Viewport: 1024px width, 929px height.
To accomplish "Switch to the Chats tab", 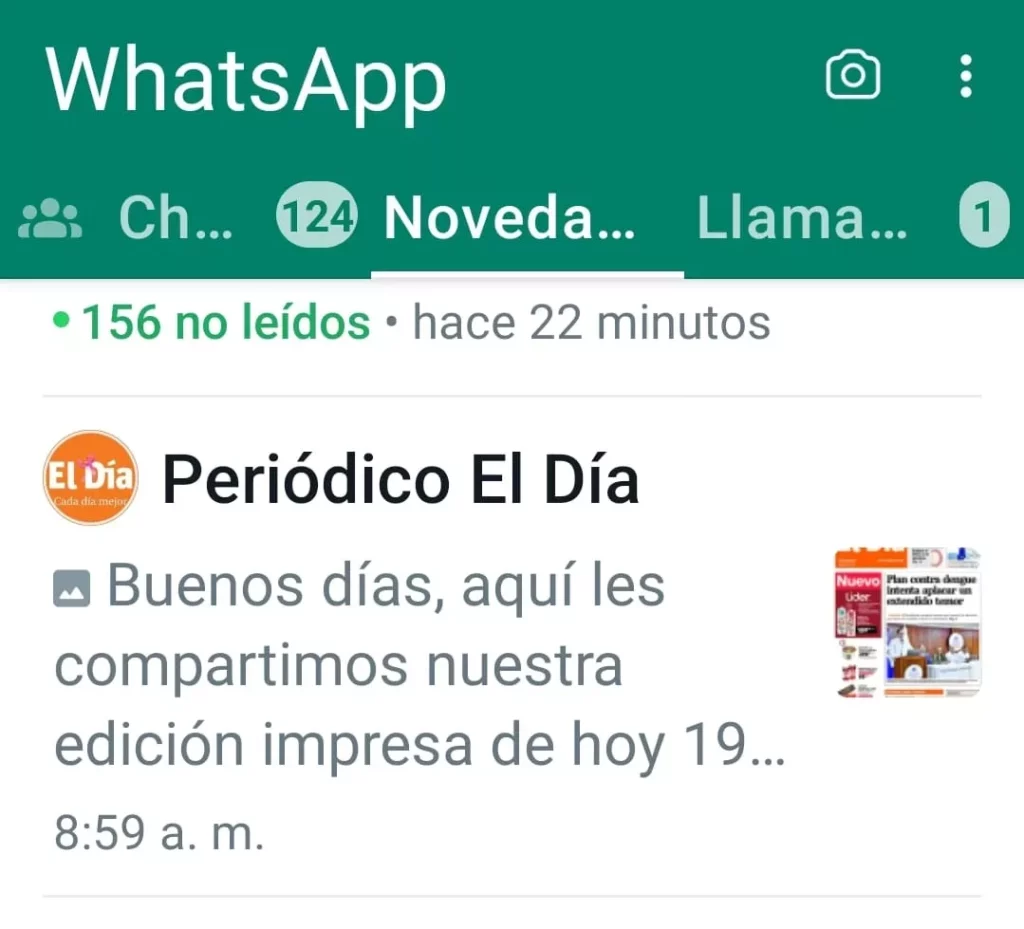I will coord(176,219).
